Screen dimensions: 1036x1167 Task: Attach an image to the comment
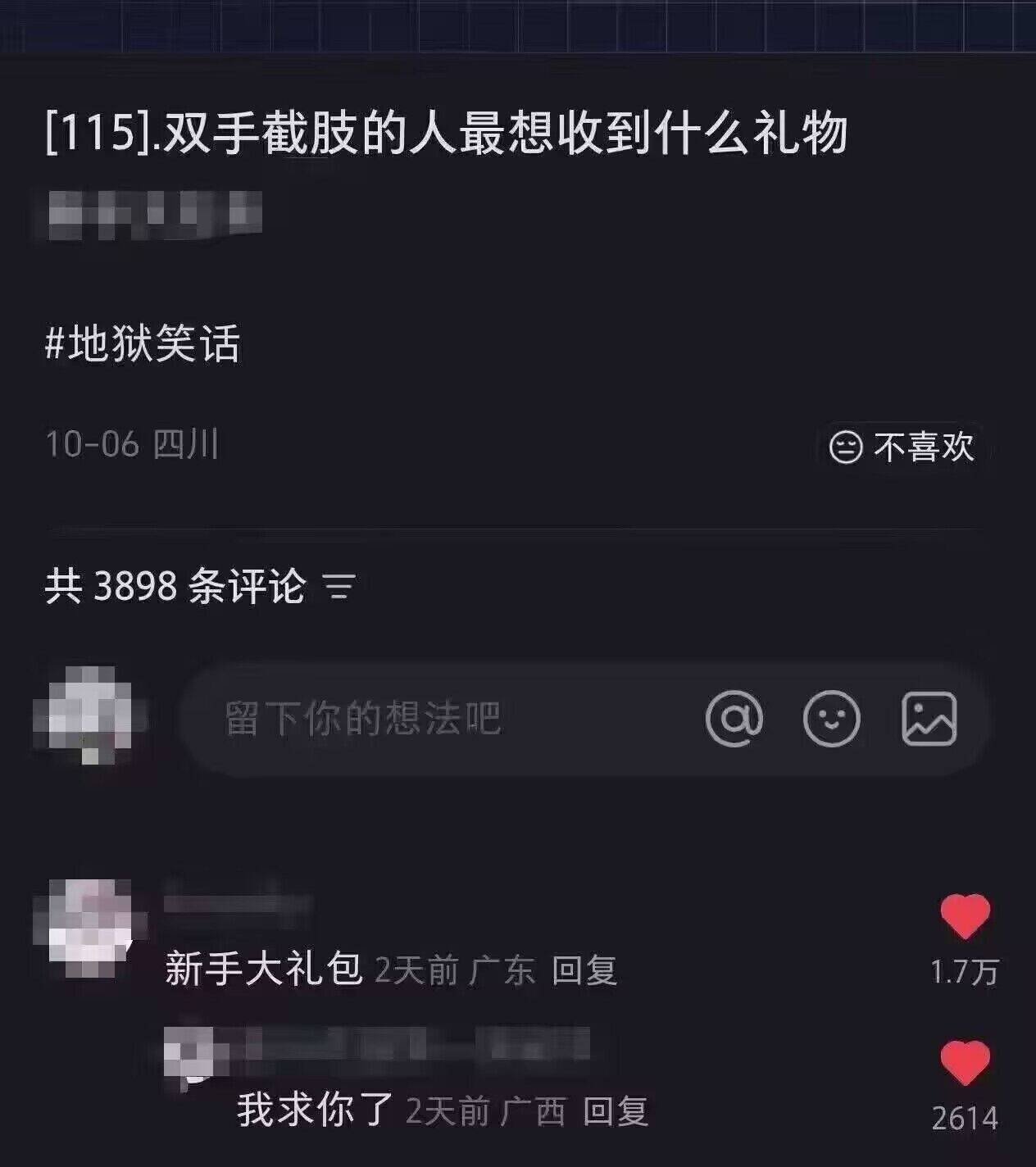[x=929, y=719]
